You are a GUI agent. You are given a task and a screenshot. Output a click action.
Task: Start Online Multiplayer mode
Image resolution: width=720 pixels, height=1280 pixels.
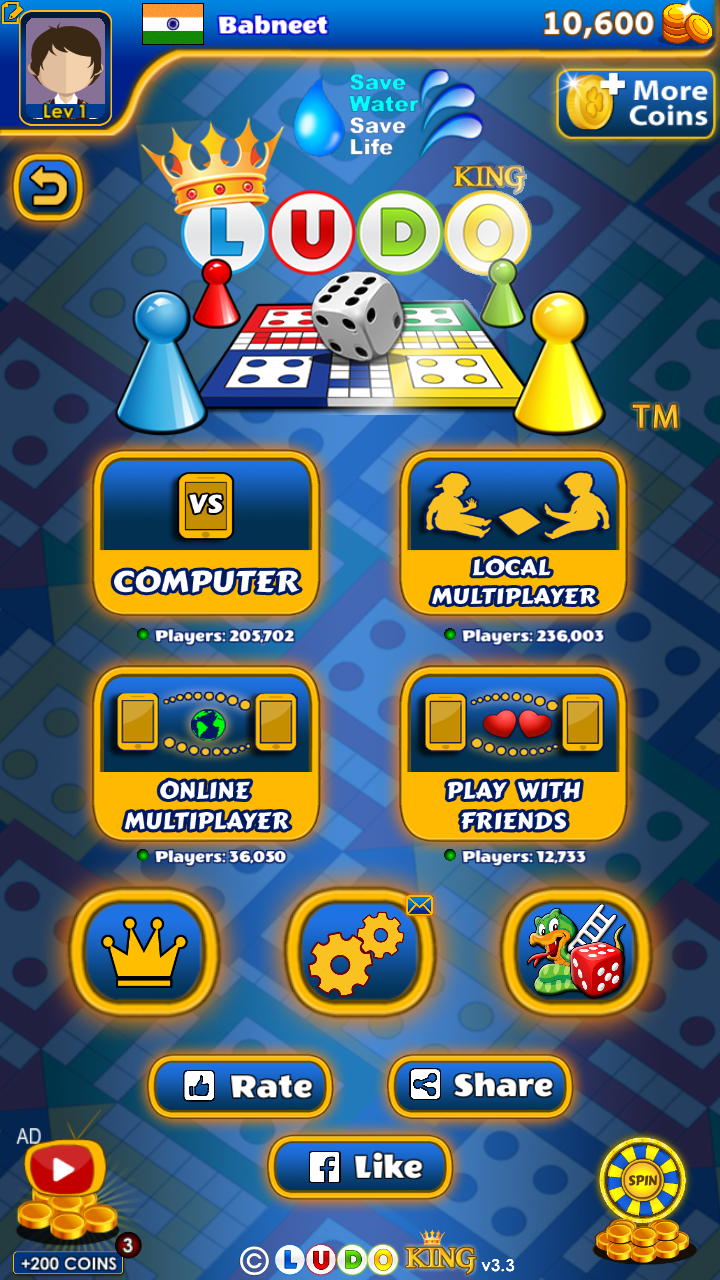[x=206, y=754]
